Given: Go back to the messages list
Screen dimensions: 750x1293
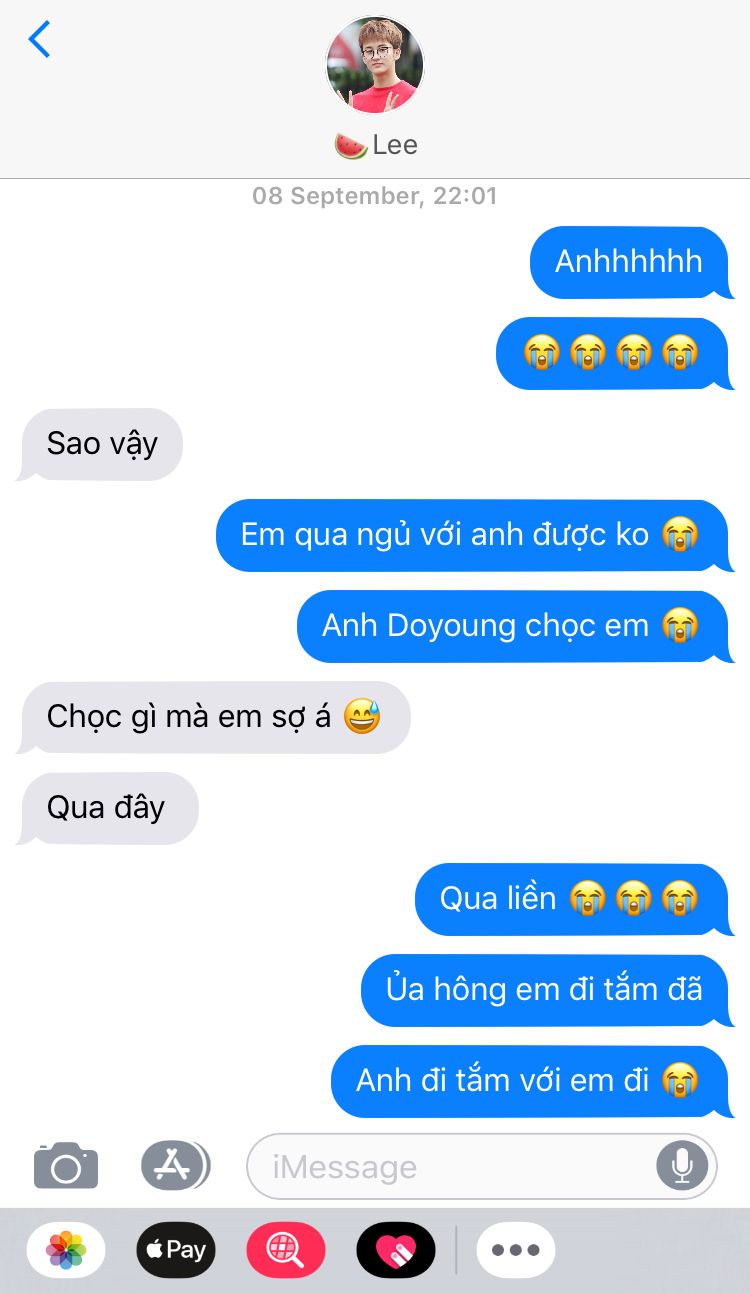Looking at the screenshot, I should (x=39, y=39).
